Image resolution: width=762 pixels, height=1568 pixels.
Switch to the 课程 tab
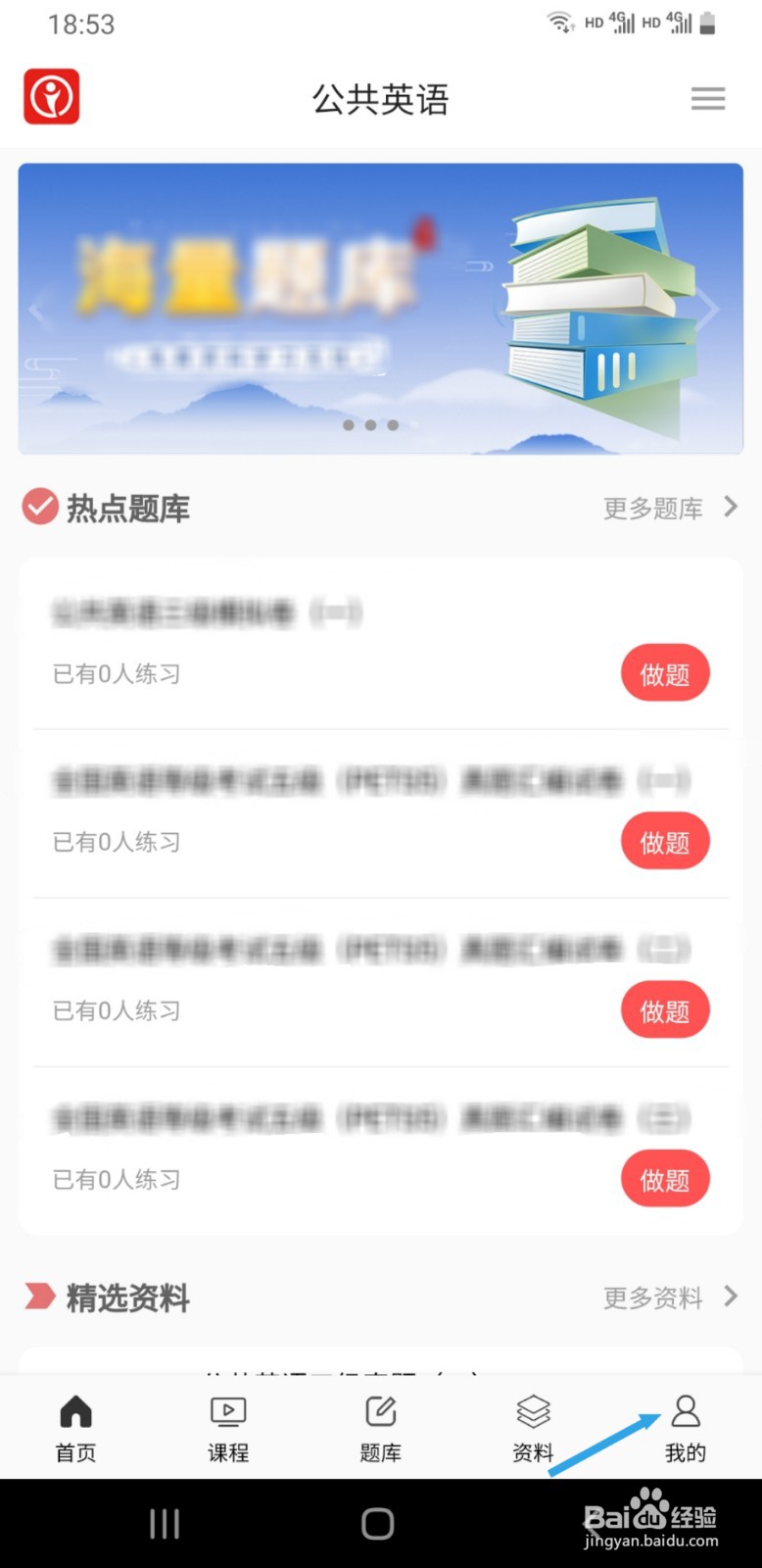tap(228, 1428)
